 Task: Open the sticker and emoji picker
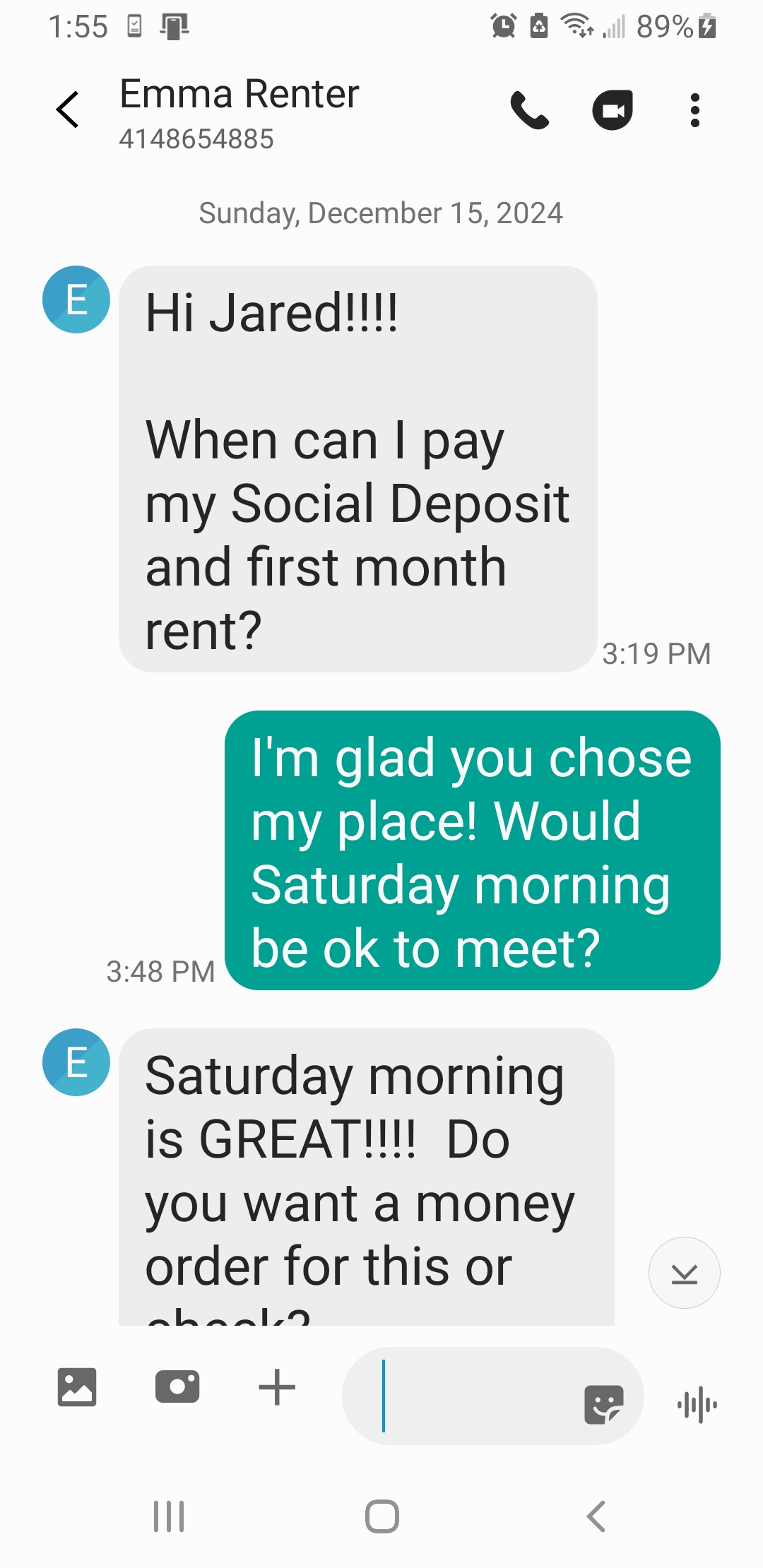[x=603, y=1404]
